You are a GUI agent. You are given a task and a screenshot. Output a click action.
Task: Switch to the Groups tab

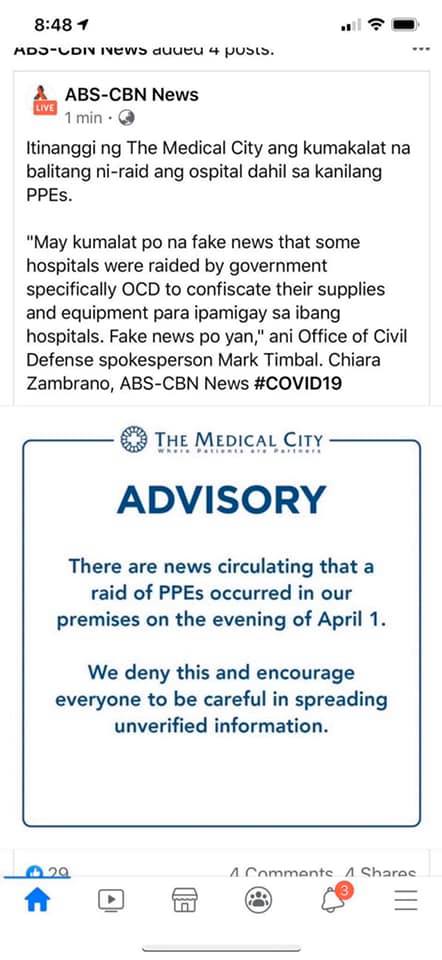pos(258,900)
